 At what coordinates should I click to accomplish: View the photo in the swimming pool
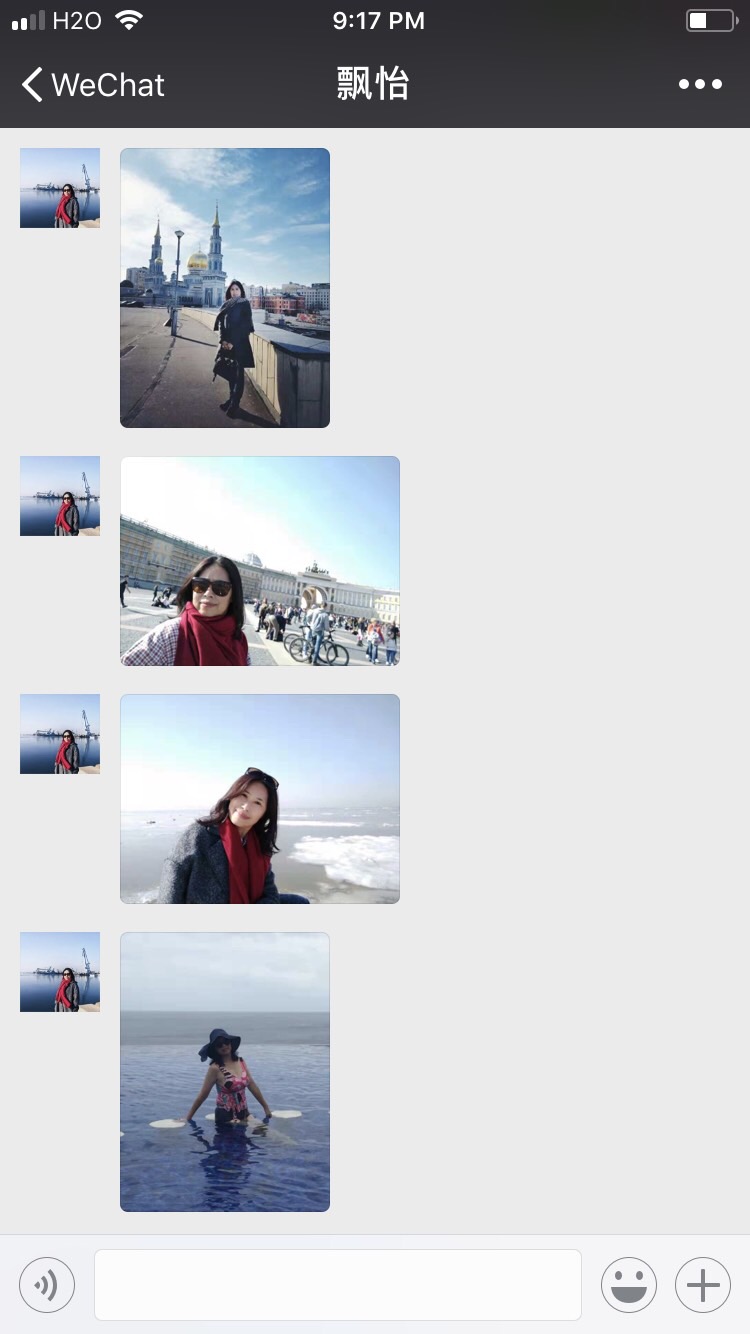[225, 1072]
